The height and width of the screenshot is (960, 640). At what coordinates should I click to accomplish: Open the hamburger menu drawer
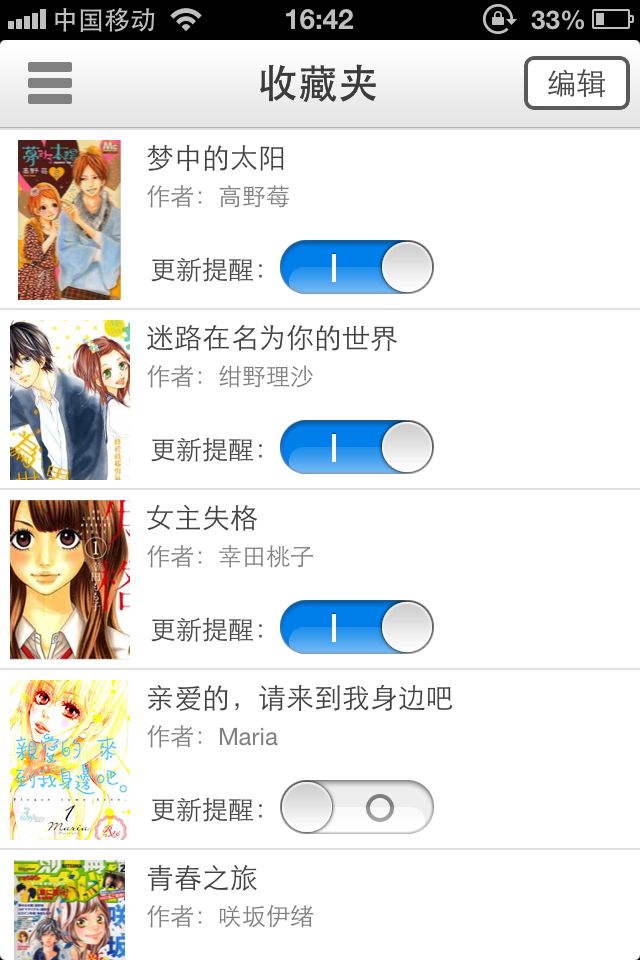[x=50, y=83]
